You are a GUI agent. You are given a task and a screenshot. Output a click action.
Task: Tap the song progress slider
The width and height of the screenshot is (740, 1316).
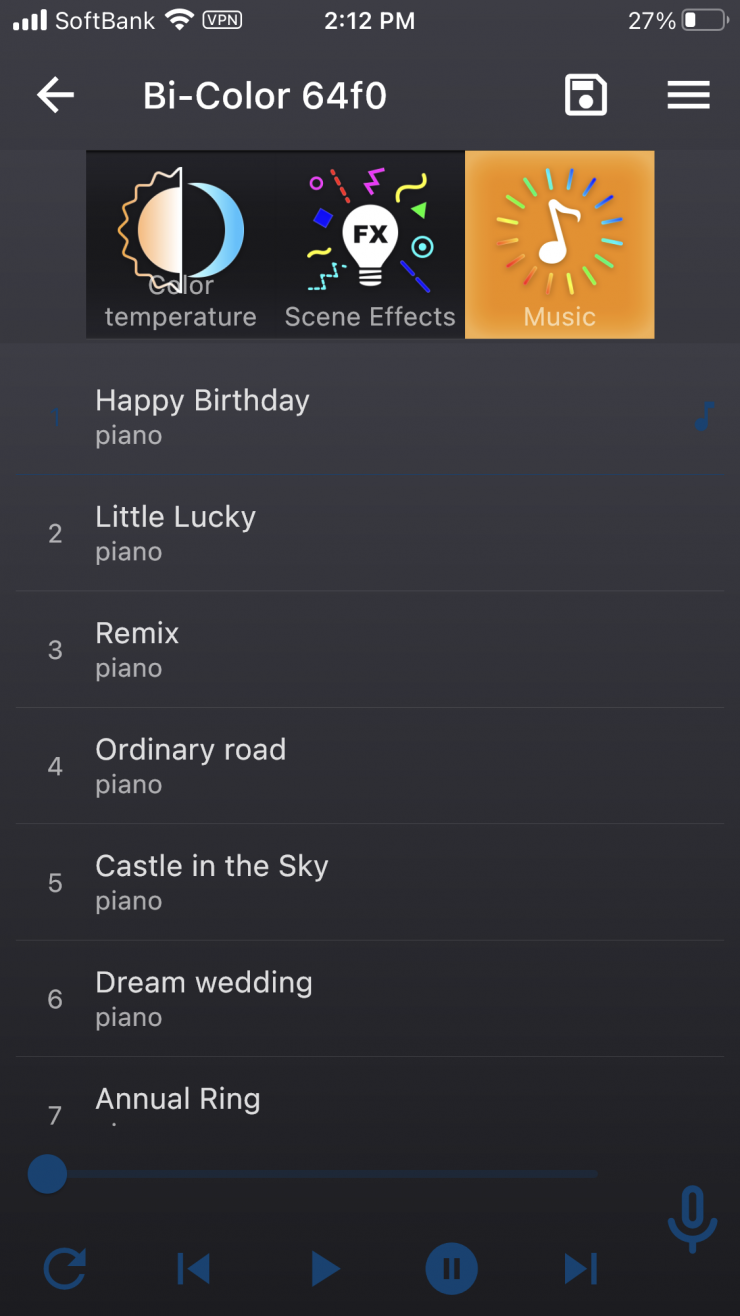(x=320, y=1174)
